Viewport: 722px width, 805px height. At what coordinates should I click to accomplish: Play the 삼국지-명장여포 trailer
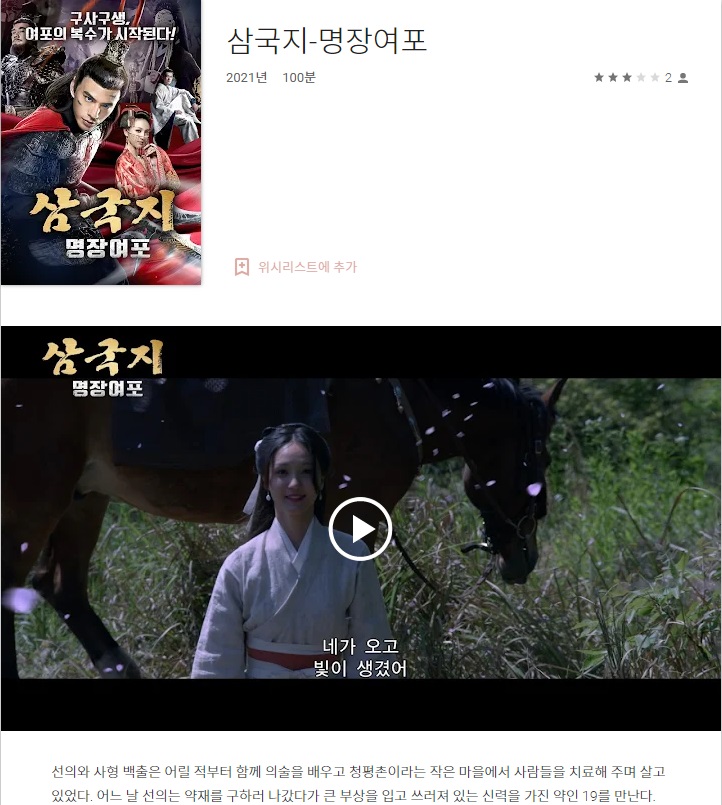point(360,528)
